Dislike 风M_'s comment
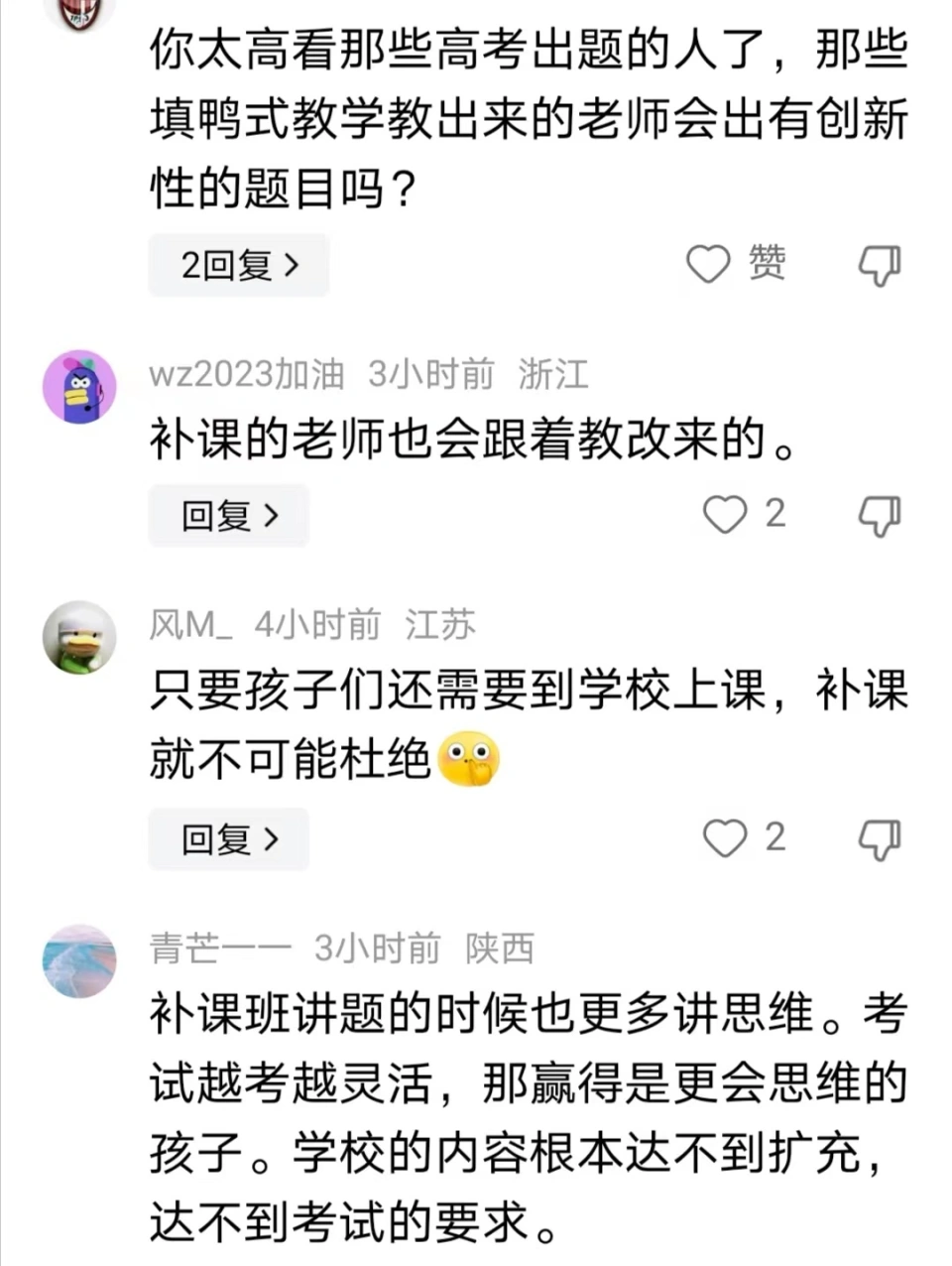952x1266 pixels. click(879, 839)
